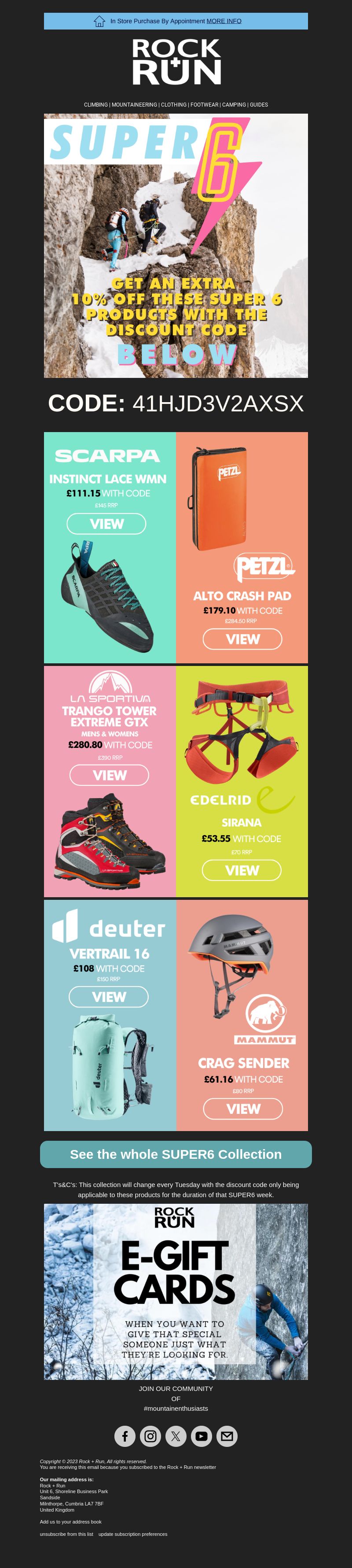Tap the email envelope icon
Image resolution: width=352 pixels, height=1568 pixels.
click(x=227, y=1436)
